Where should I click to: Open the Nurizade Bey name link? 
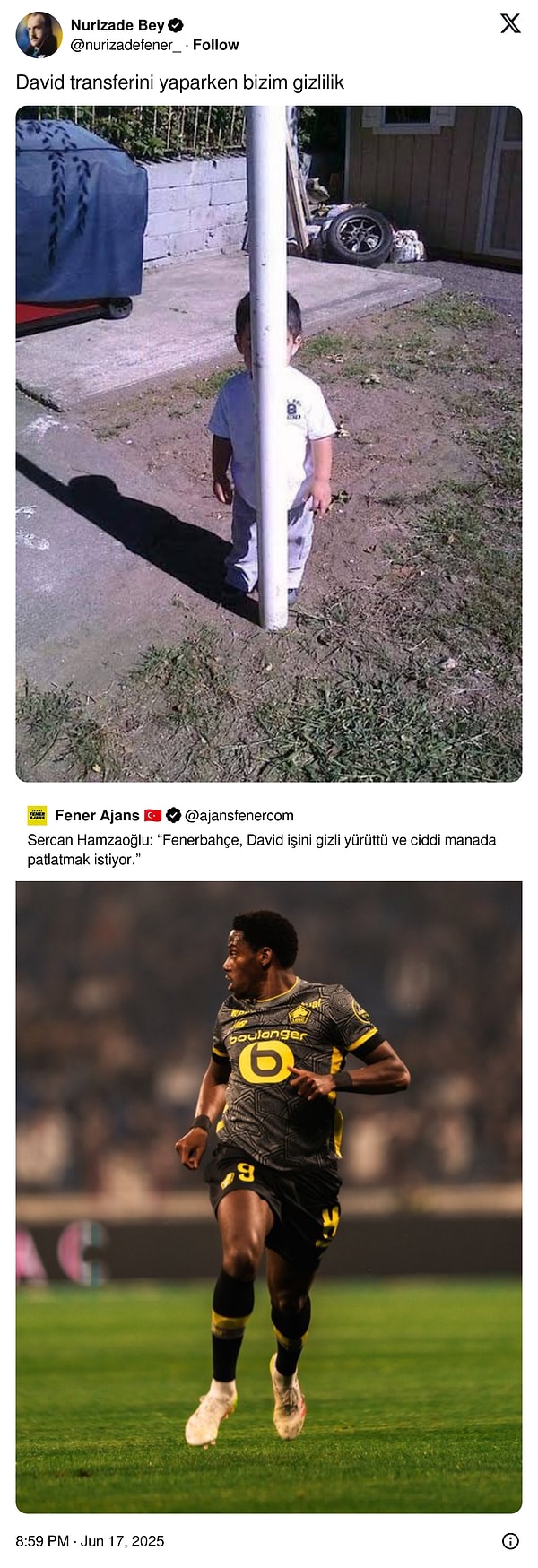tap(117, 25)
